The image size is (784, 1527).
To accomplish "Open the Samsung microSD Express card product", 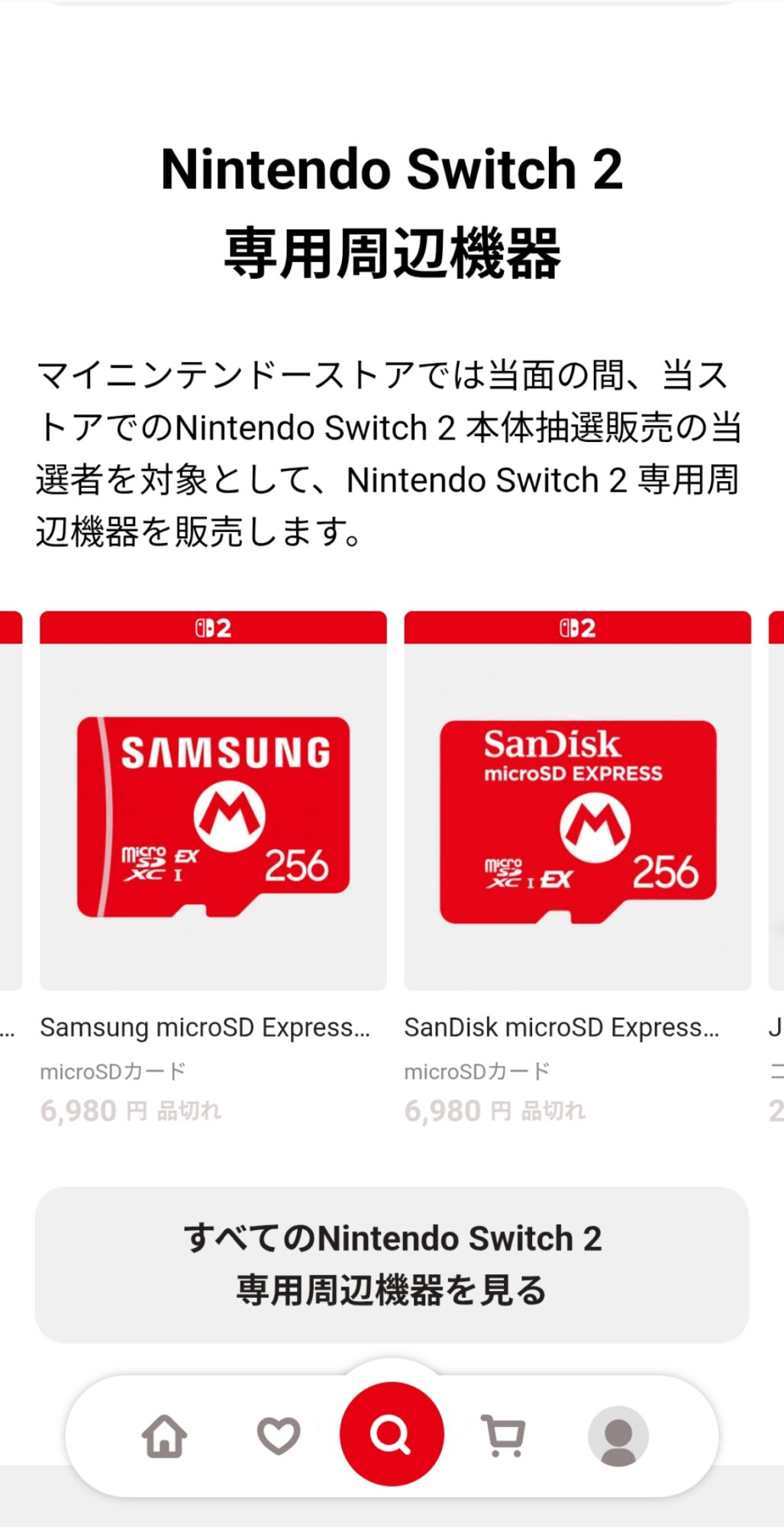I will click(213, 868).
